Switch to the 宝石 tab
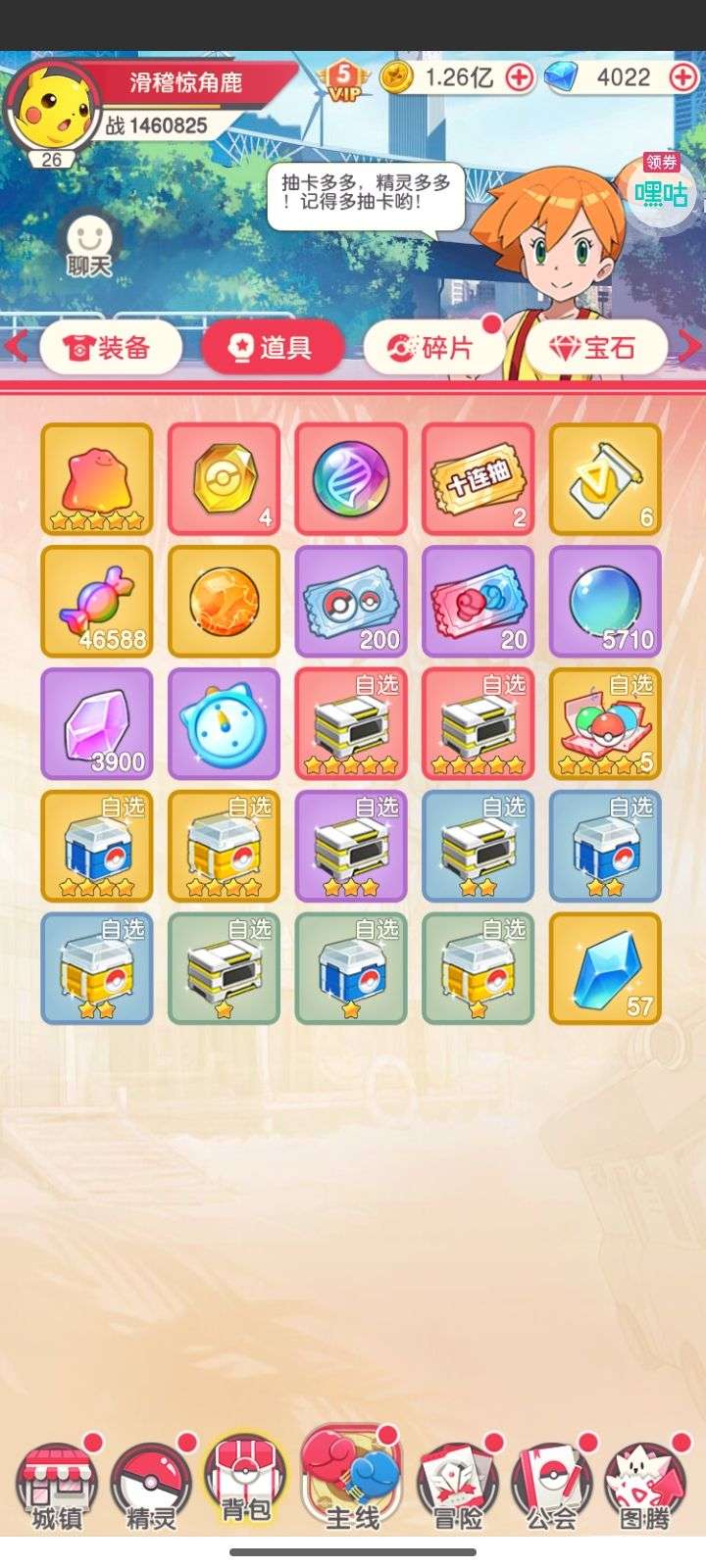The image size is (706, 1568). (x=595, y=346)
